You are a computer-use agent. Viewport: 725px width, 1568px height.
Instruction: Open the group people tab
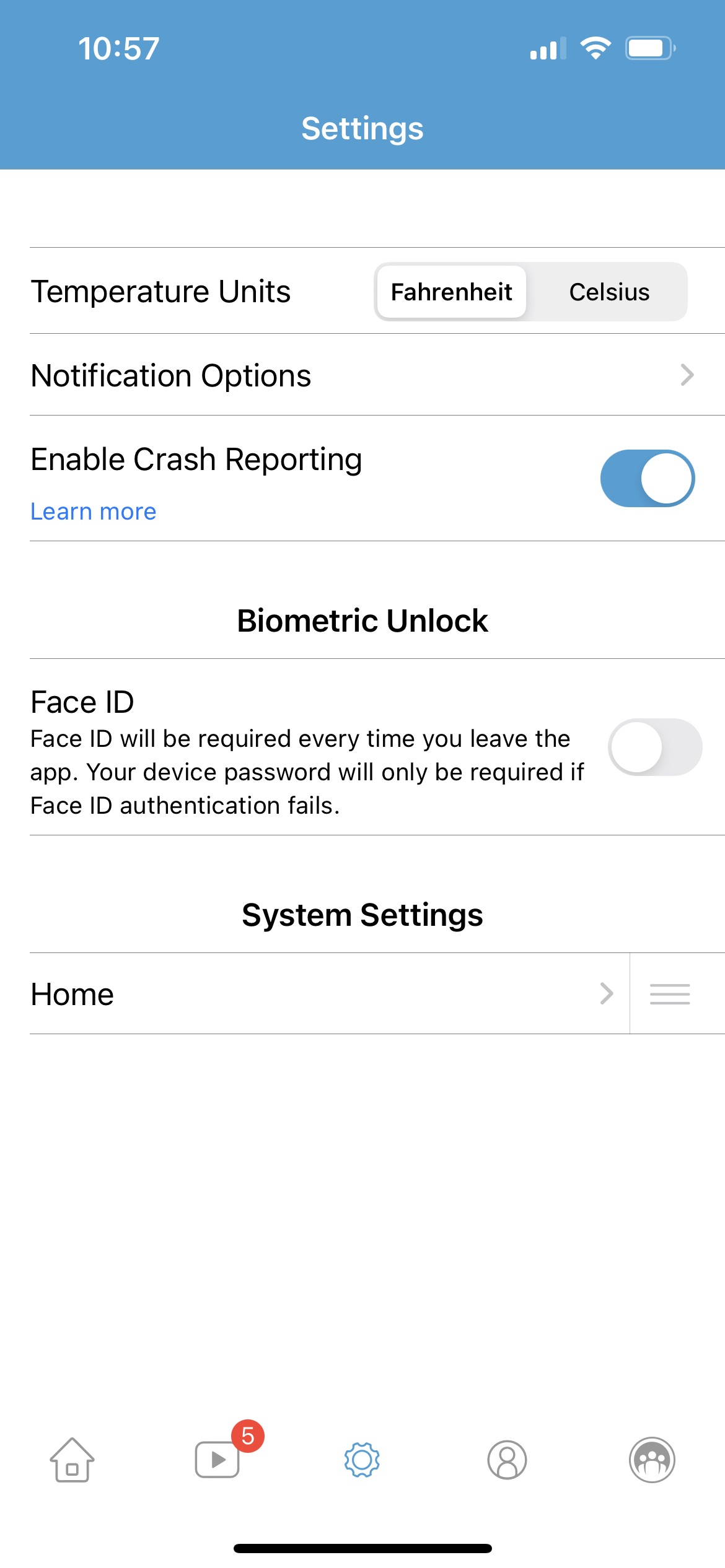click(x=652, y=1460)
